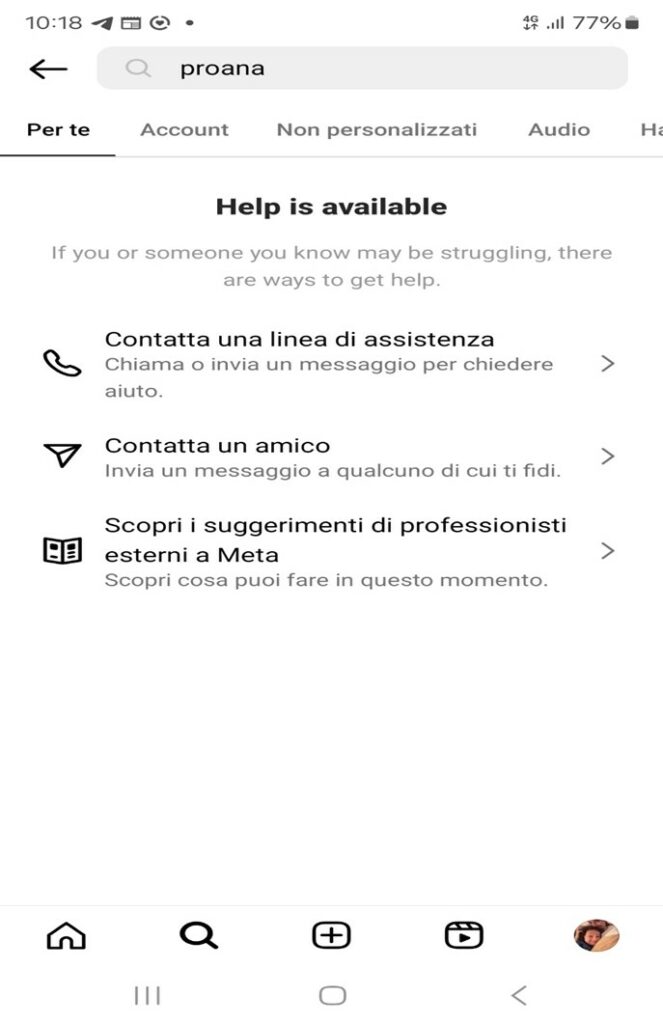This screenshot has width=663, height=1024.
Task: Tap the search magnifier in bottom navigation
Action: [x=198, y=936]
